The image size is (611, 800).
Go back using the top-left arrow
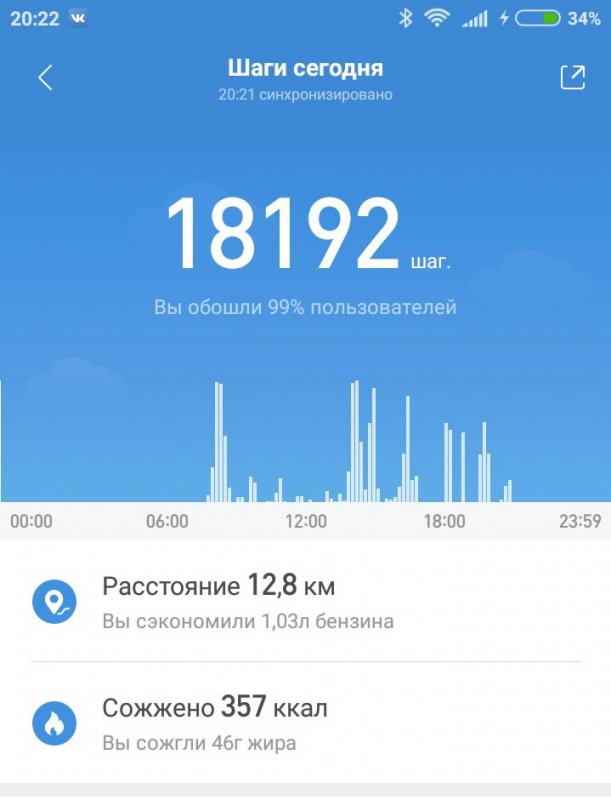tap(45, 78)
